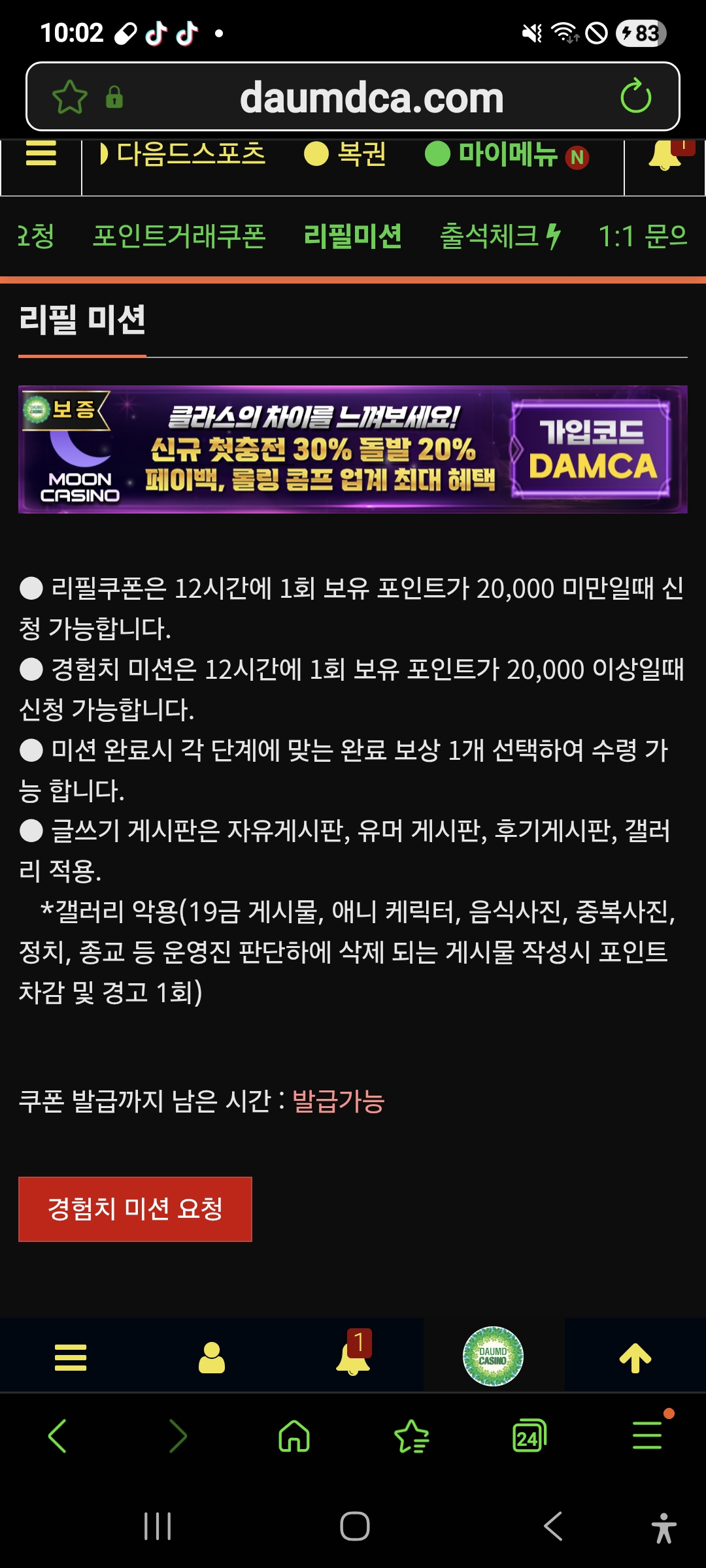Switch to 포인트거래쿠폰 tab
Screen dimensions: 706x1568
click(179, 236)
